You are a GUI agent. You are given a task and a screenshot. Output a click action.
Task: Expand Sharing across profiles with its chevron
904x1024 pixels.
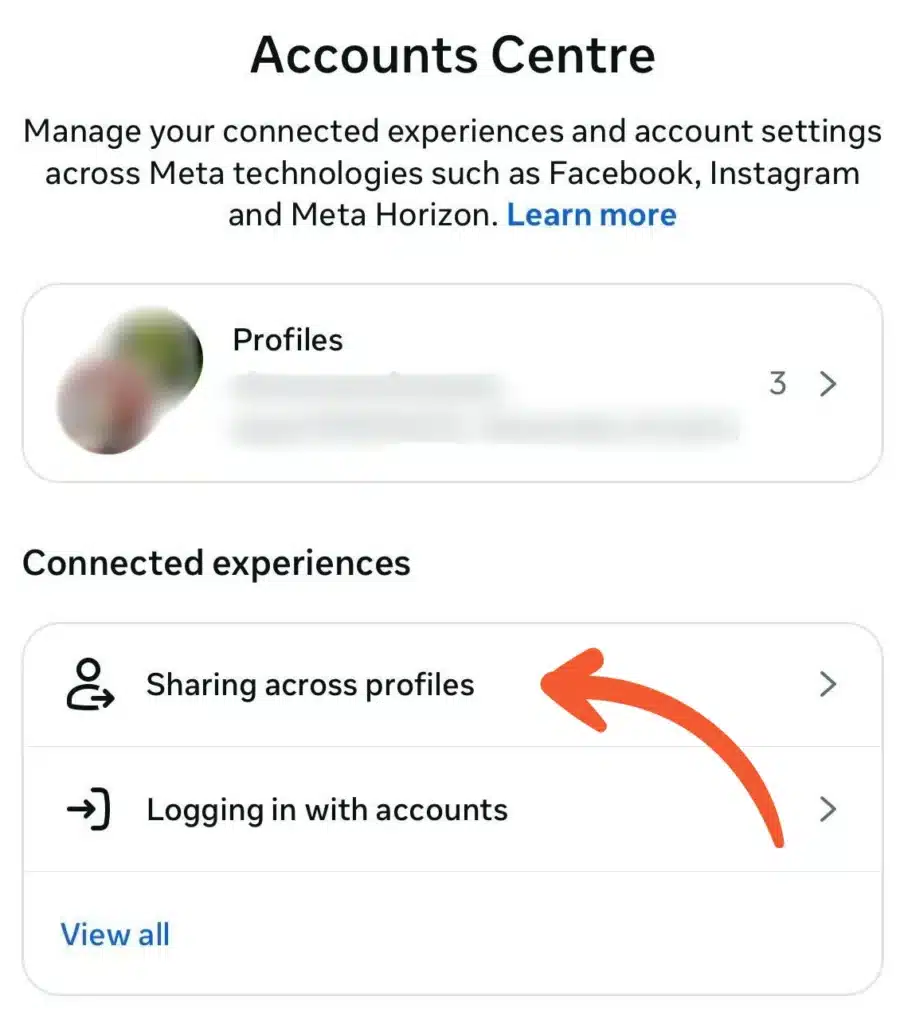pos(828,684)
